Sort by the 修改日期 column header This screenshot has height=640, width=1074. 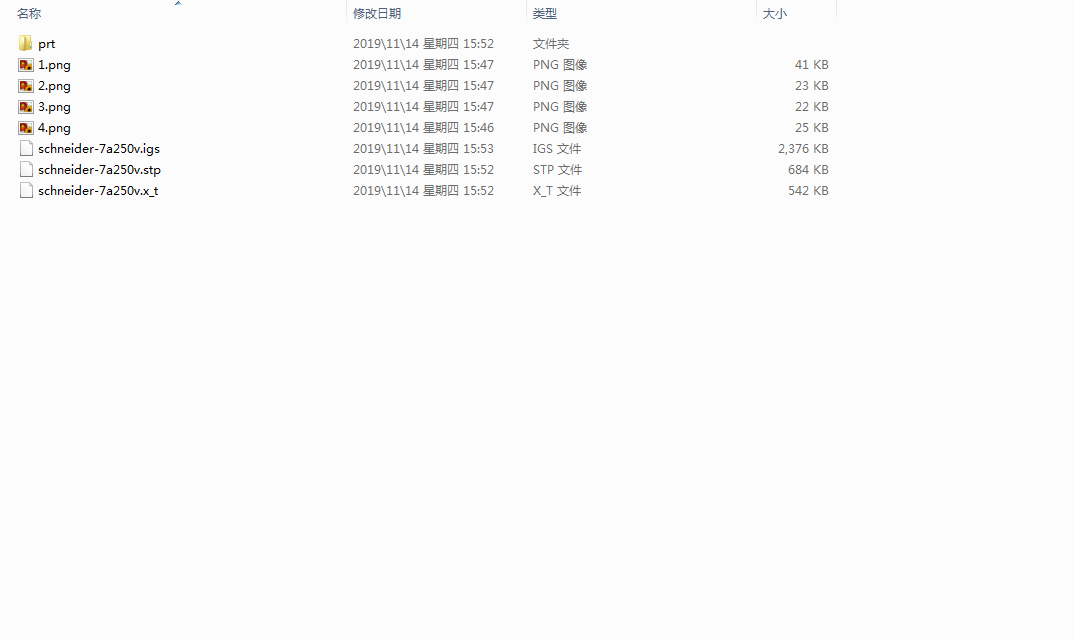tap(377, 14)
